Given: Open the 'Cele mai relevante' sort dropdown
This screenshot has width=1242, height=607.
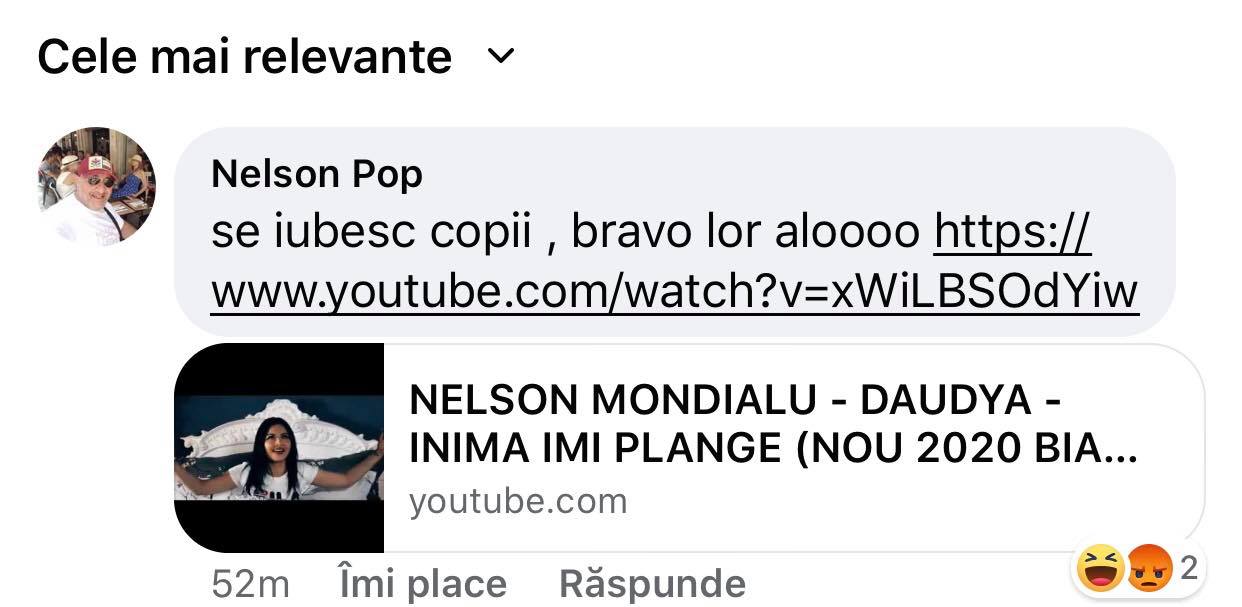Looking at the screenshot, I should click(x=275, y=57).
